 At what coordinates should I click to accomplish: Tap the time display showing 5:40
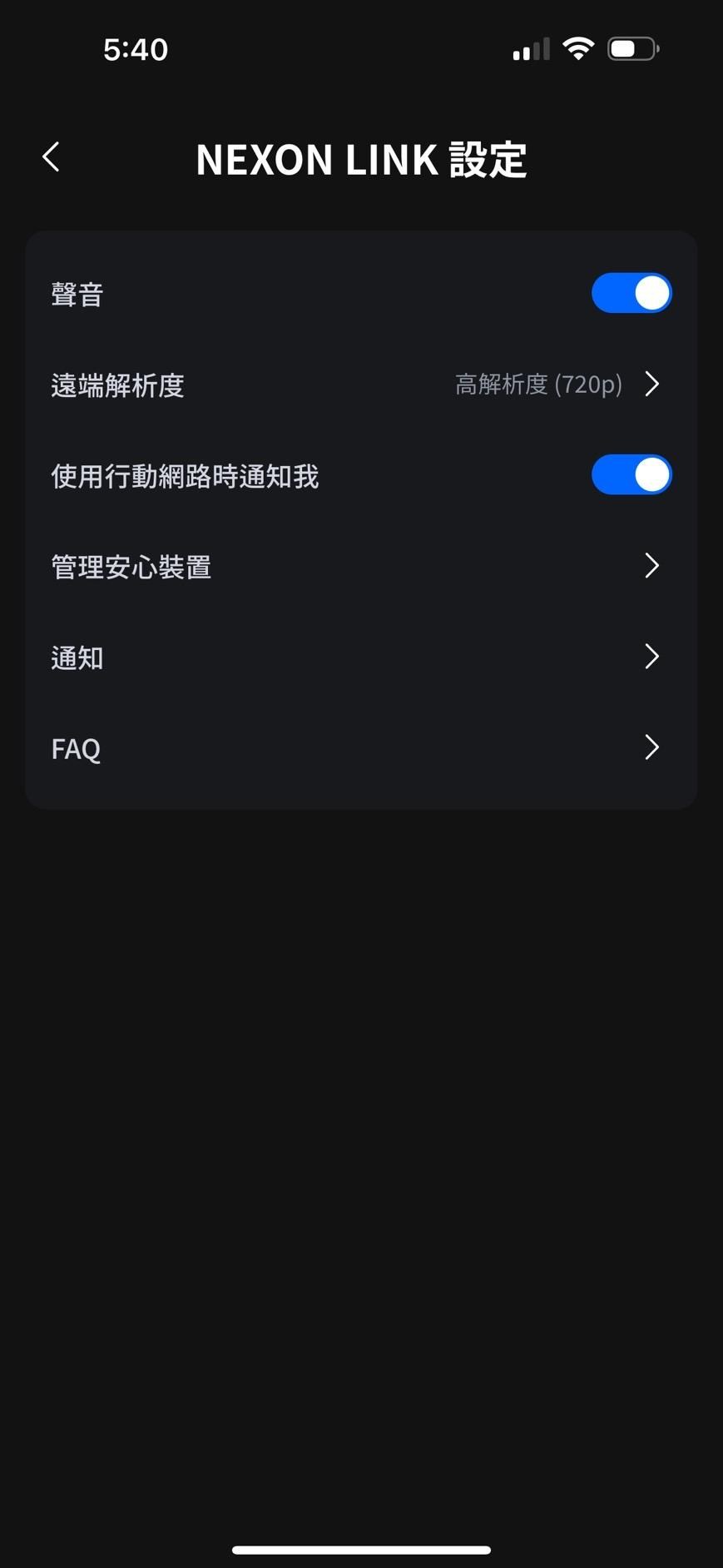pos(136,48)
